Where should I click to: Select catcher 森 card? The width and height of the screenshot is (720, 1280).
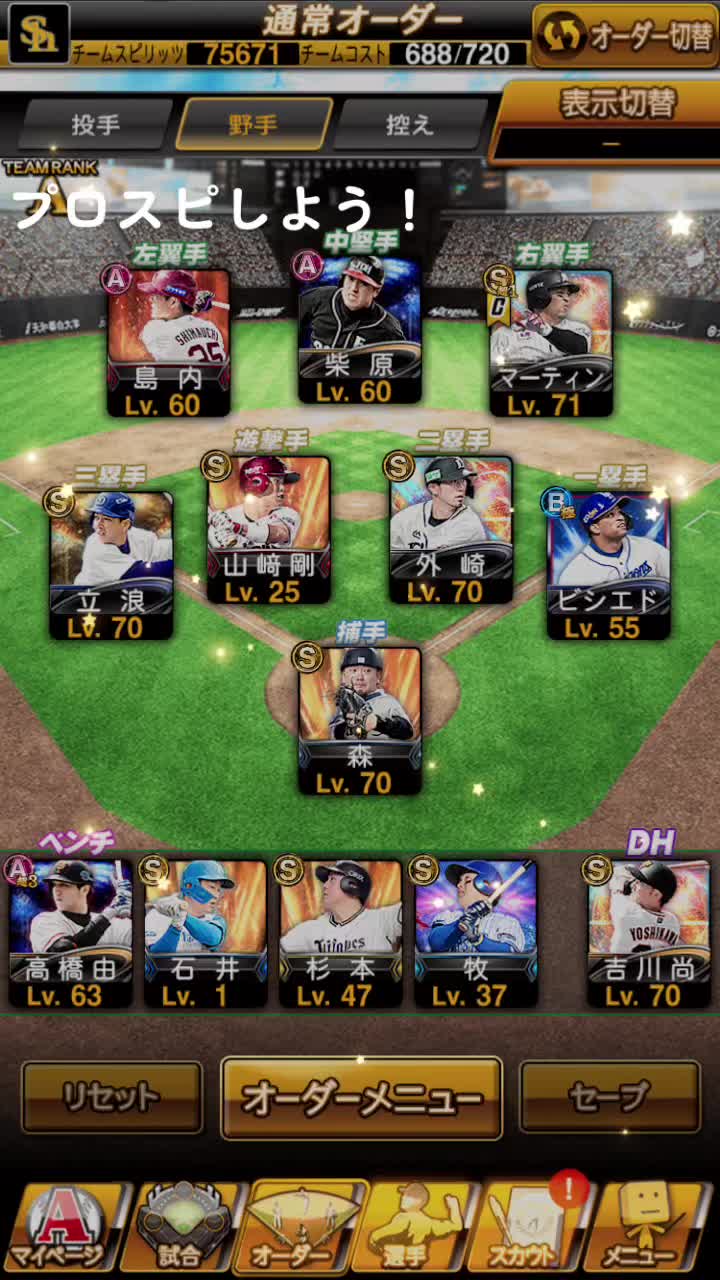pos(360,720)
